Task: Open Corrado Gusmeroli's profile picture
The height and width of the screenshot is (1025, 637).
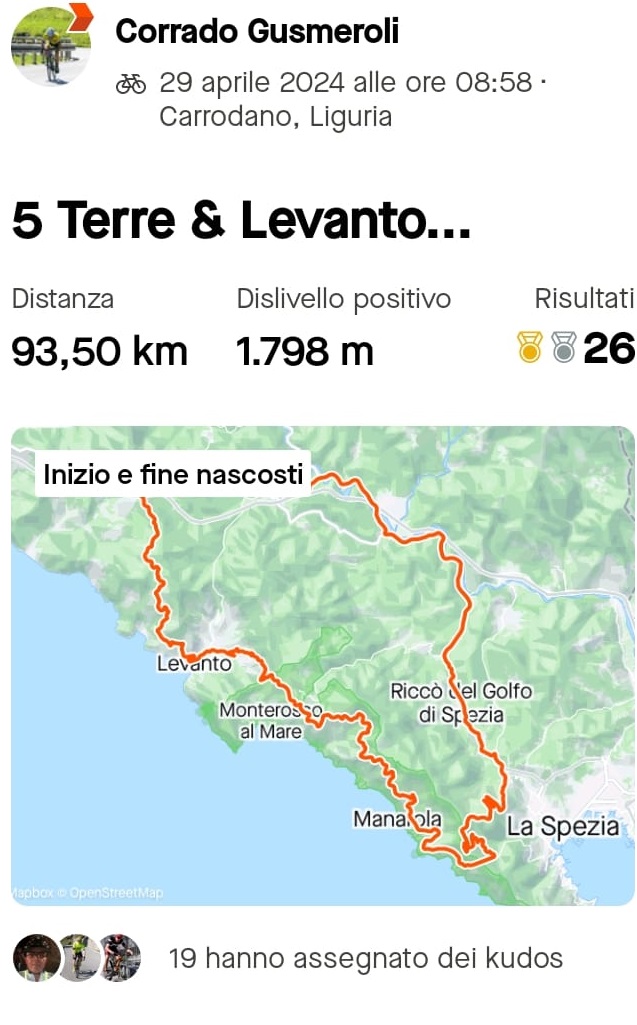Action: [x=50, y=47]
